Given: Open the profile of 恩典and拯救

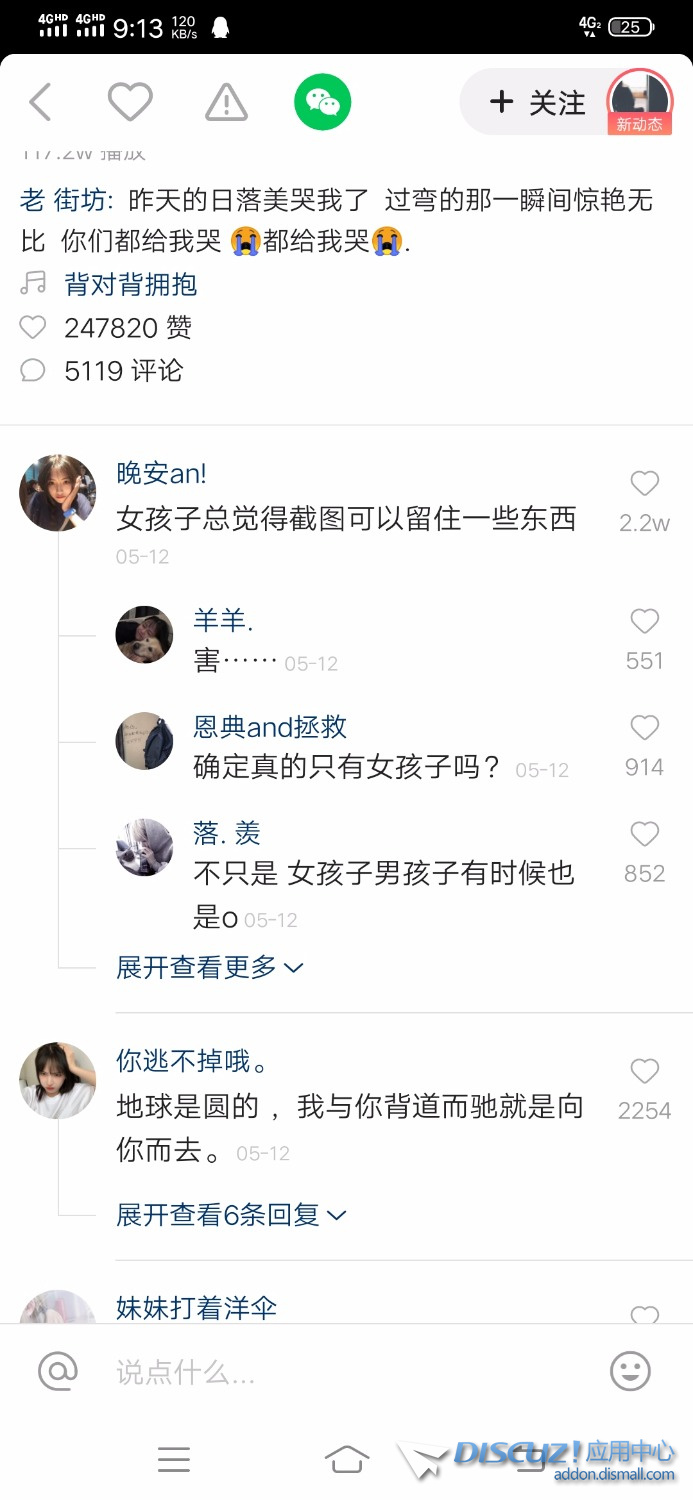Looking at the screenshot, I should (x=145, y=741).
